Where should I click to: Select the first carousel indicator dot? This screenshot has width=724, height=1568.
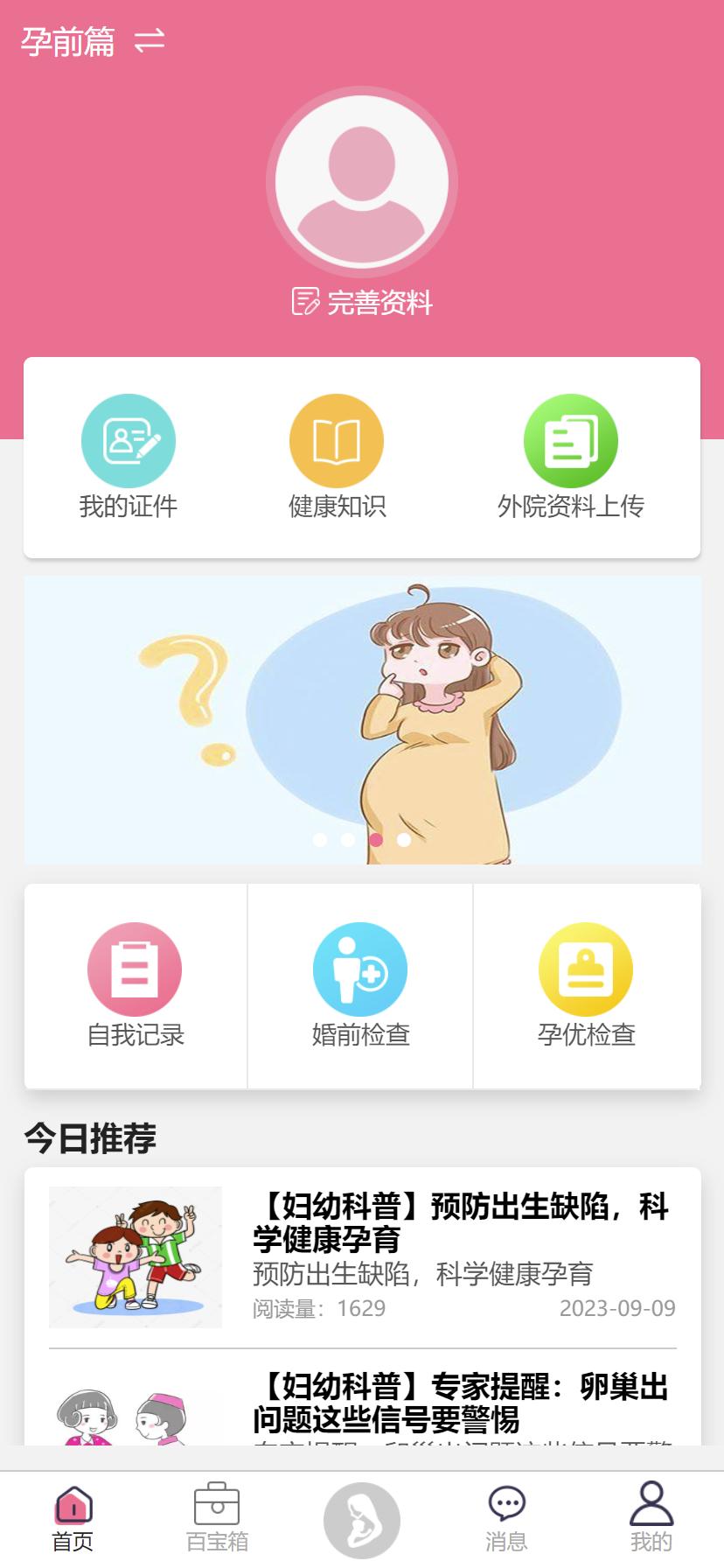click(x=320, y=838)
